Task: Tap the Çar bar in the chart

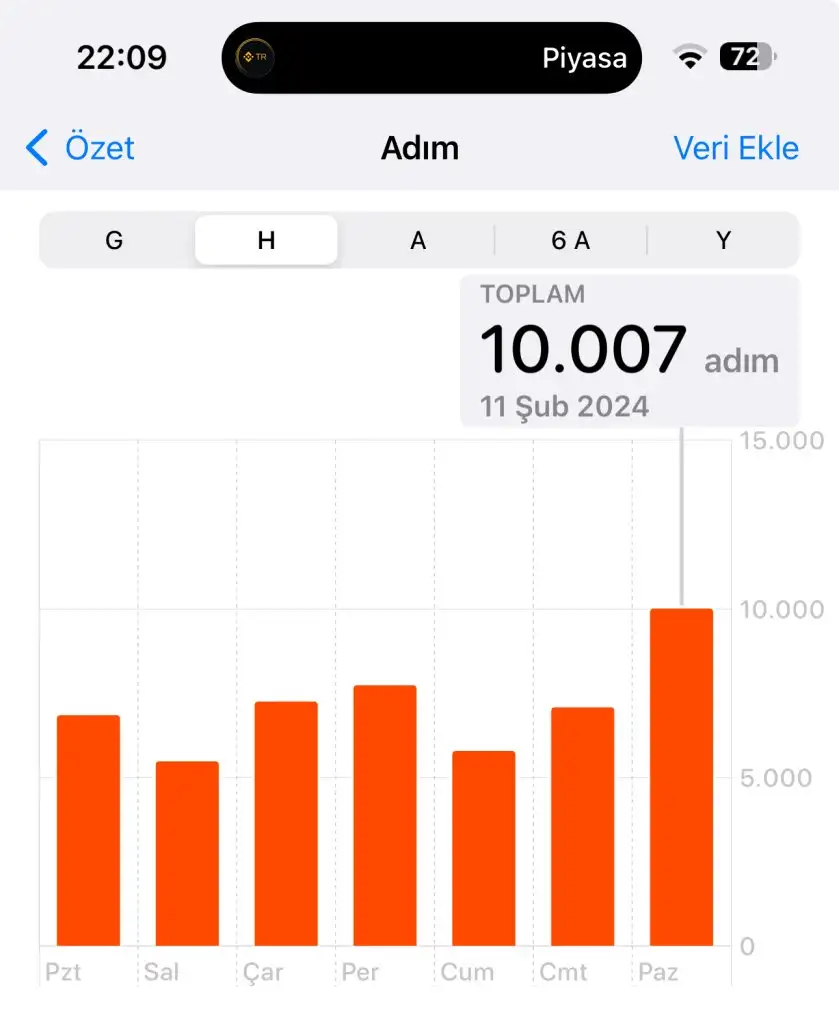Action: tap(286, 823)
